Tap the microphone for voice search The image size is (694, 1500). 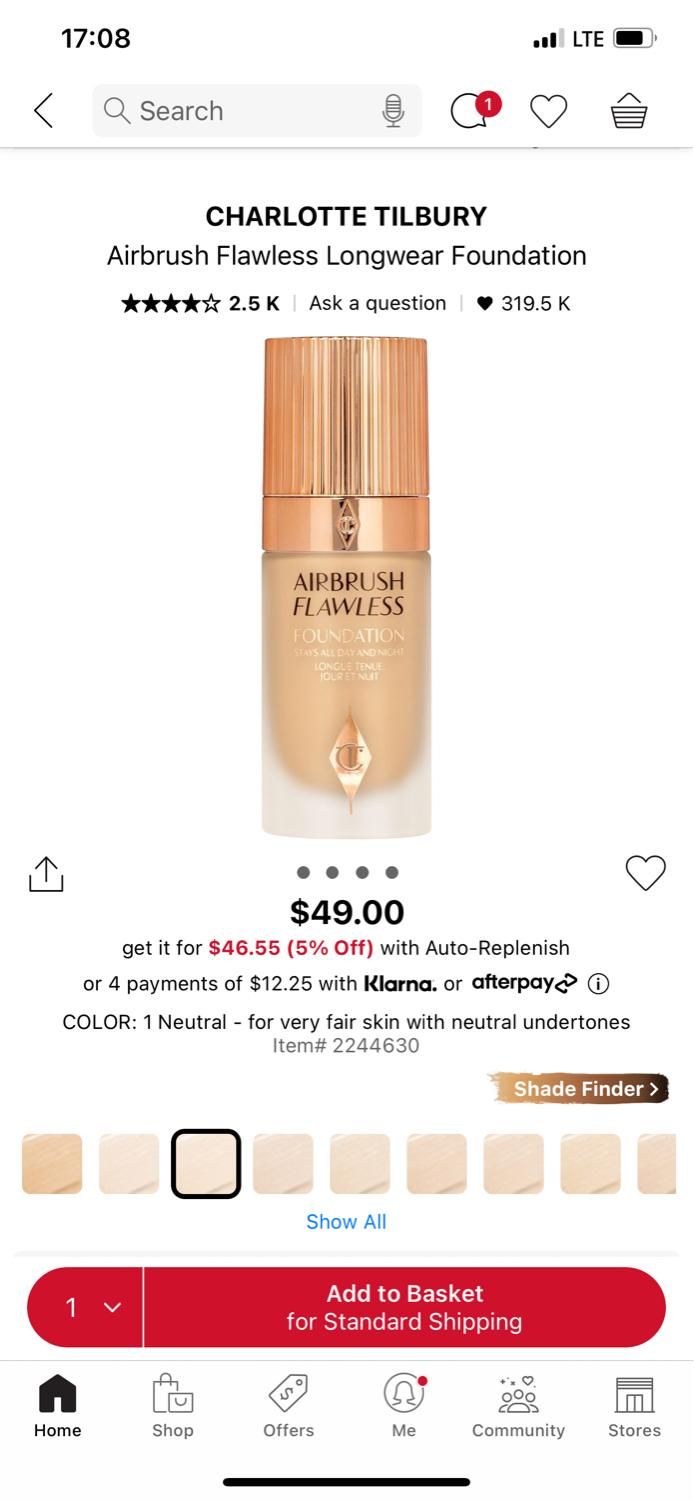pyautogui.click(x=393, y=111)
